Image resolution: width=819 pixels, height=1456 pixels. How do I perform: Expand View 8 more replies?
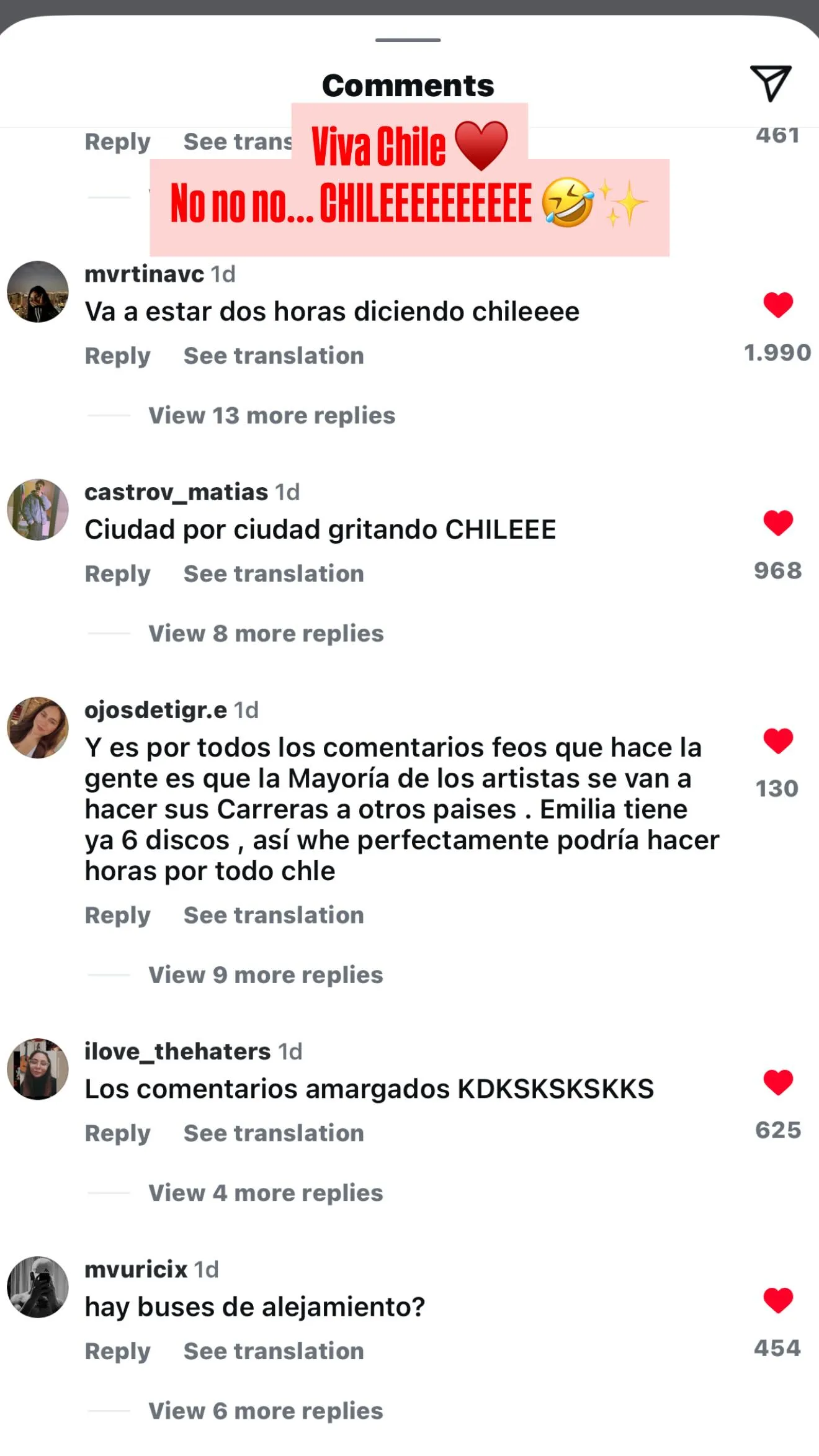[x=266, y=634]
